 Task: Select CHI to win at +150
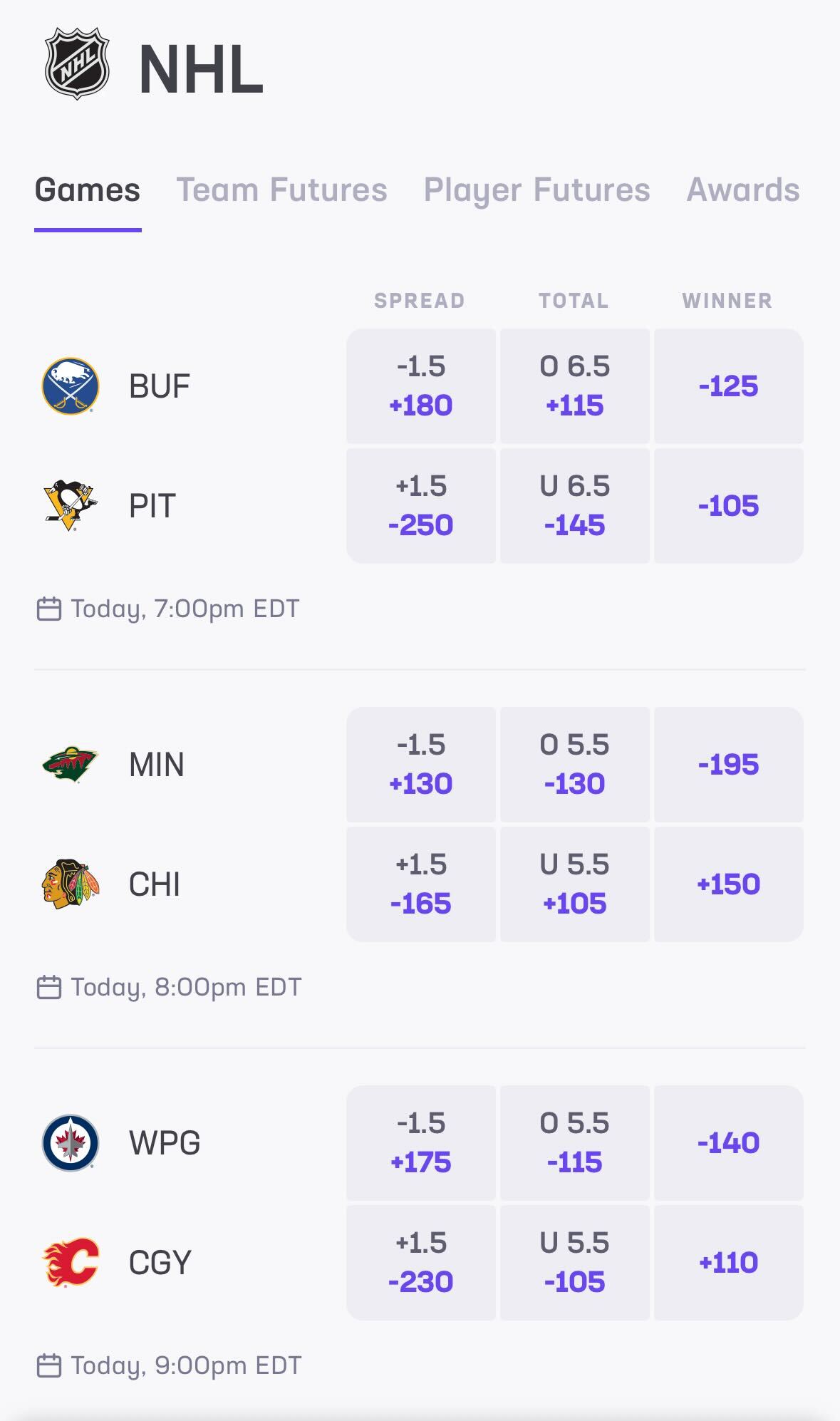(727, 884)
